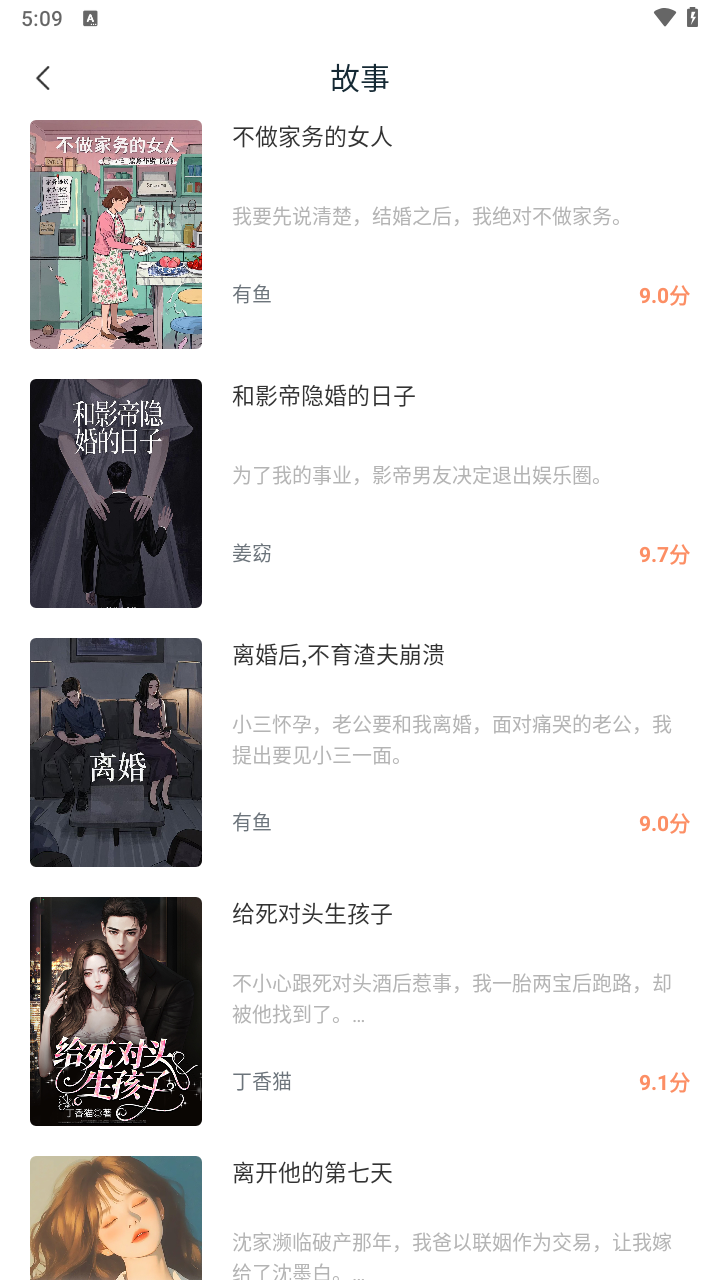Go back from the 故事 page
The height and width of the screenshot is (1280, 720).
43,78
